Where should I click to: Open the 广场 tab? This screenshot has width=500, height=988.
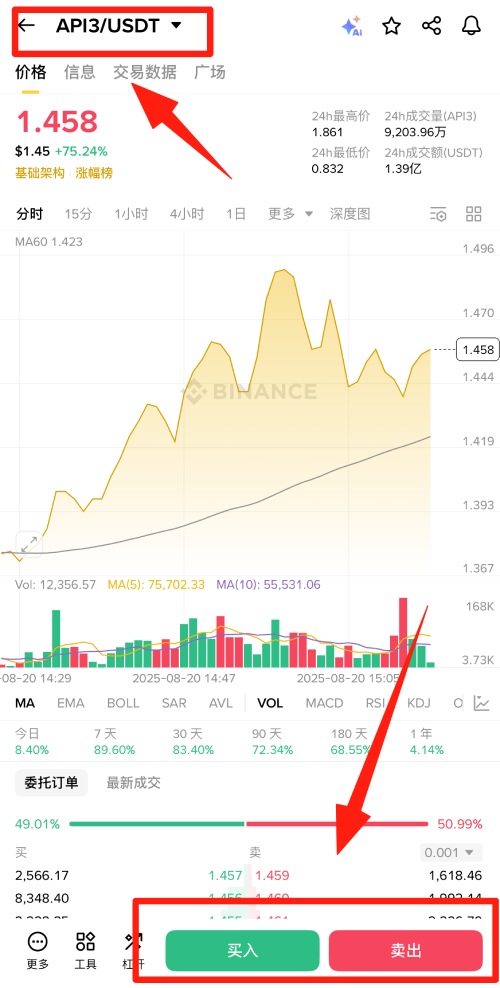(x=210, y=72)
